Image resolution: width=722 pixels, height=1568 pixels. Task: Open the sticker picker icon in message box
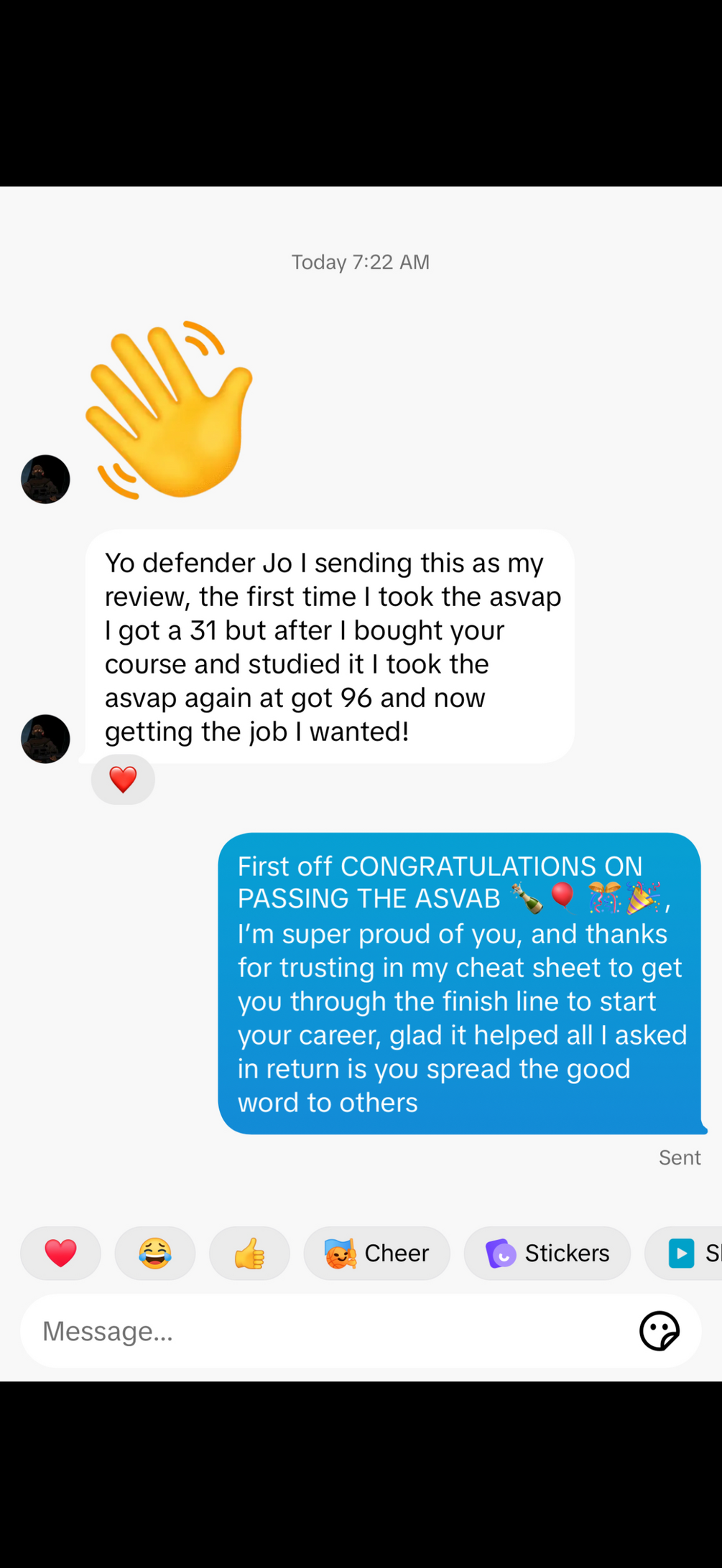point(659,1331)
